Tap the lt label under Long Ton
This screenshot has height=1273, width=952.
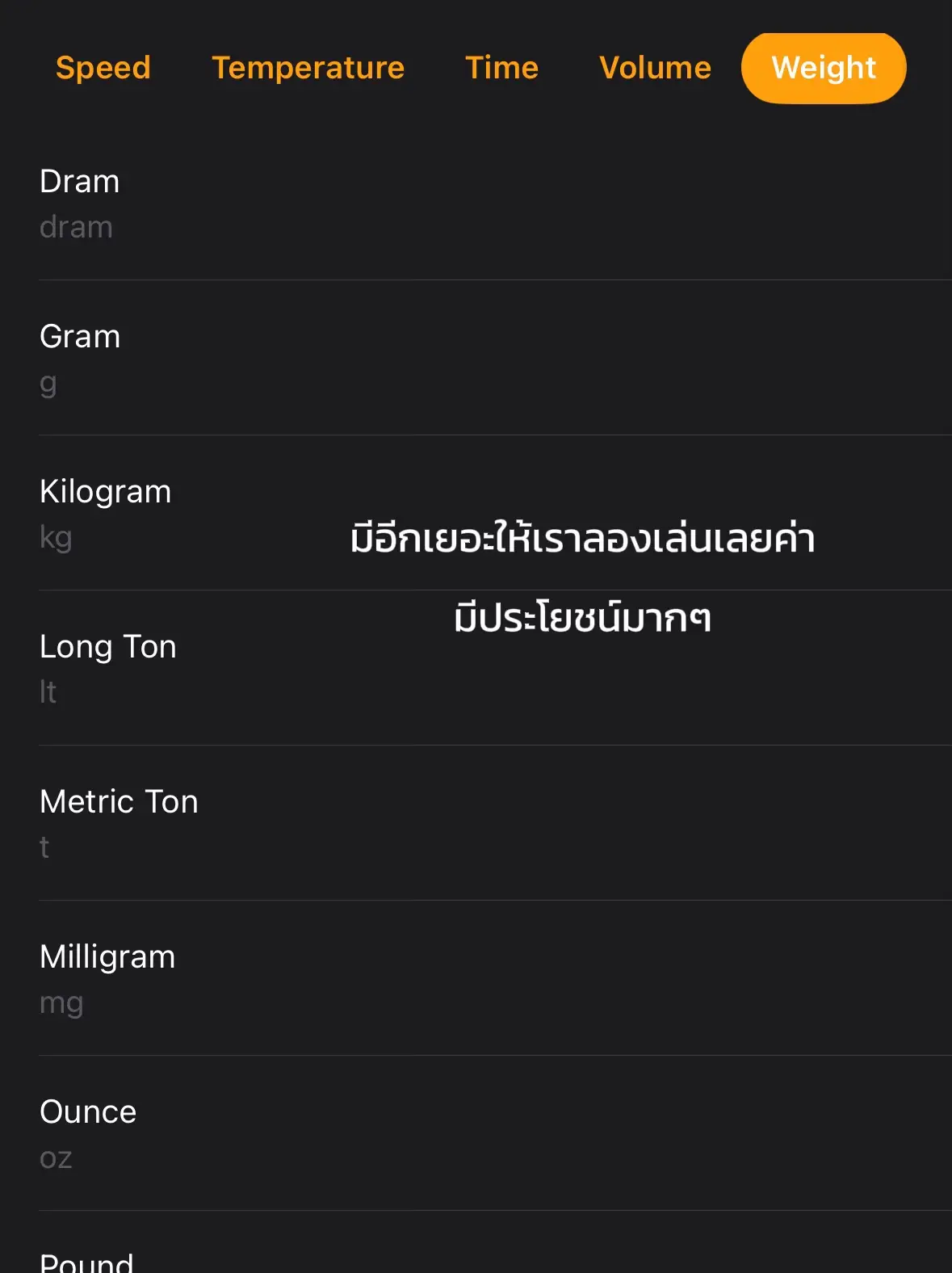pyautogui.click(x=48, y=692)
